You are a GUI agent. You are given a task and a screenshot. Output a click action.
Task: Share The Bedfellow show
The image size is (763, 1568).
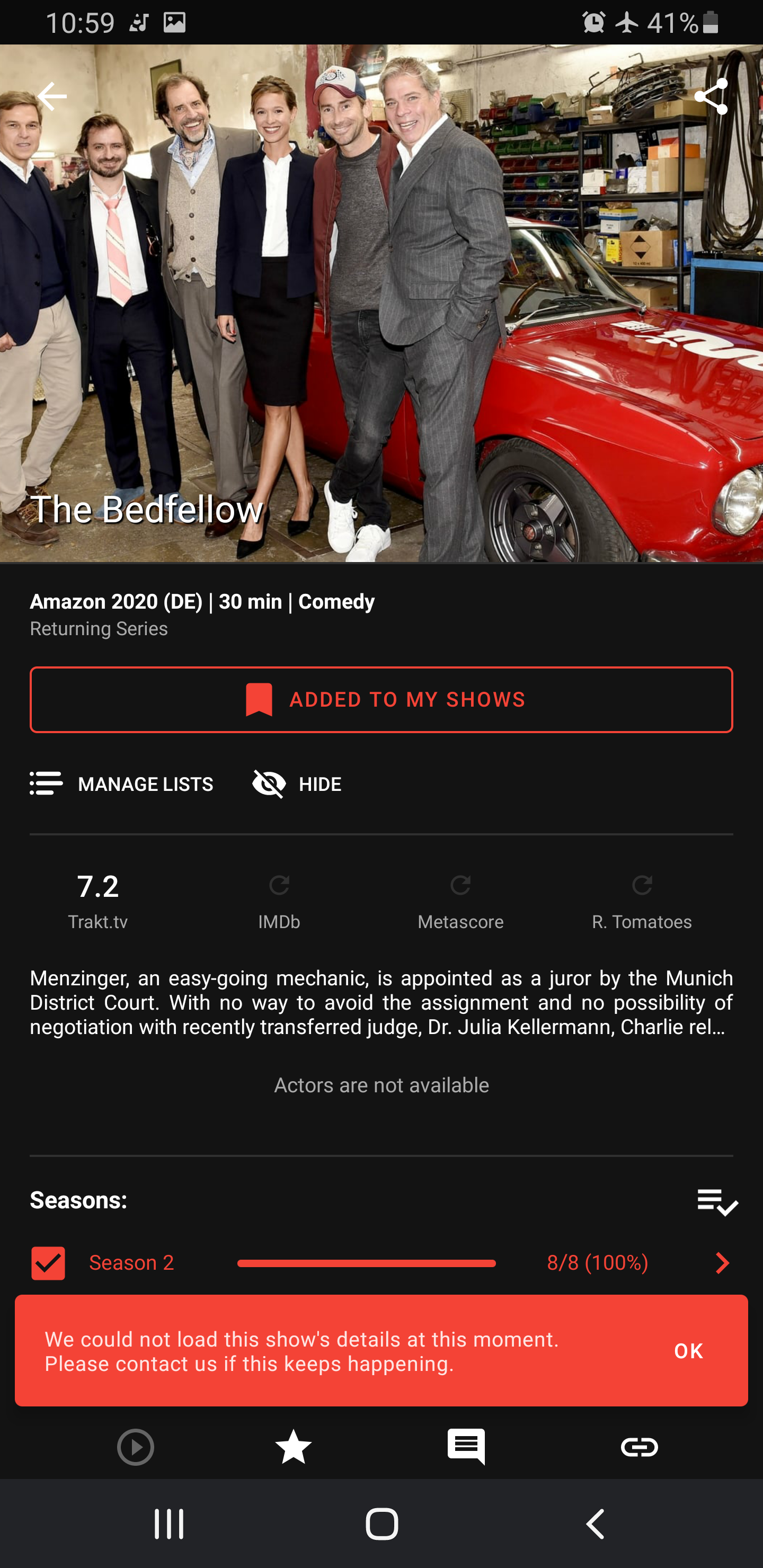click(x=711, y=96)
